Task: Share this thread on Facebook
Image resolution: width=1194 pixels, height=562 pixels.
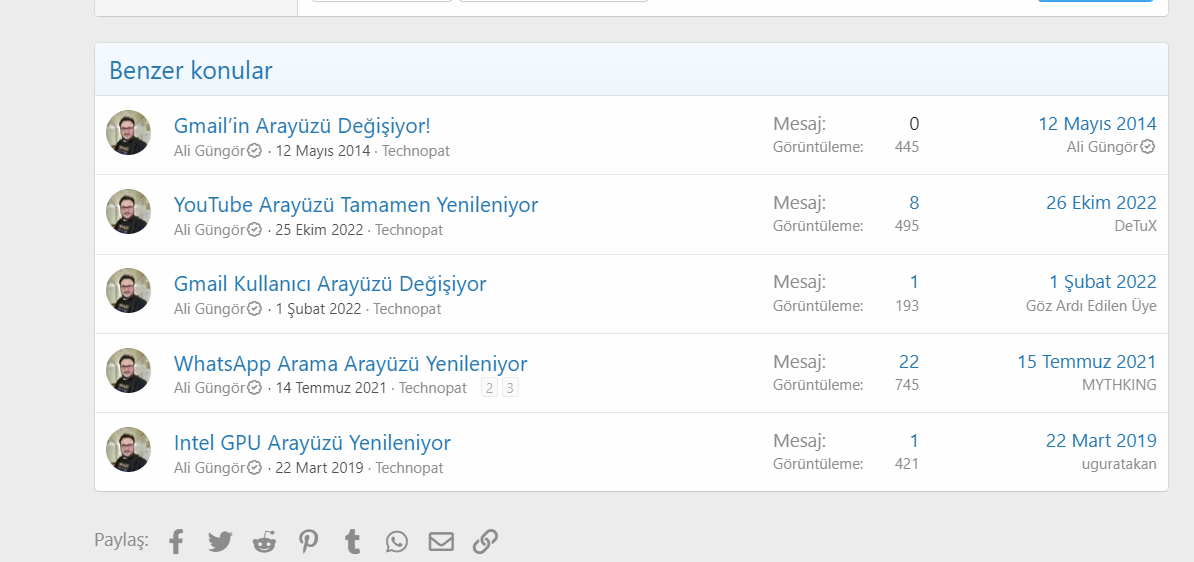Action: [176, 542]
